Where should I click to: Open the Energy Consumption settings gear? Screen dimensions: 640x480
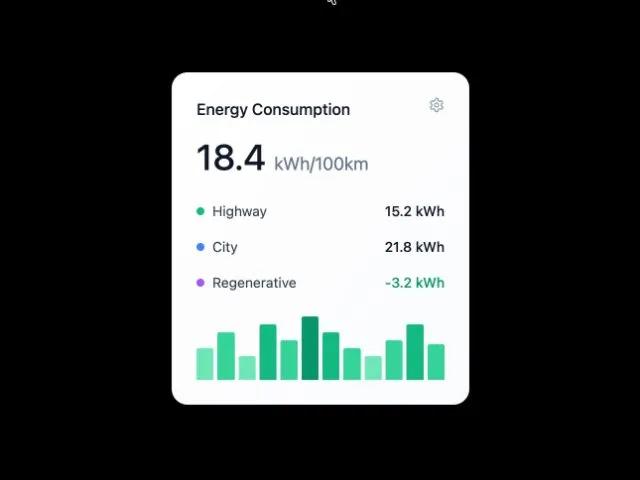[x=436, y=105]
